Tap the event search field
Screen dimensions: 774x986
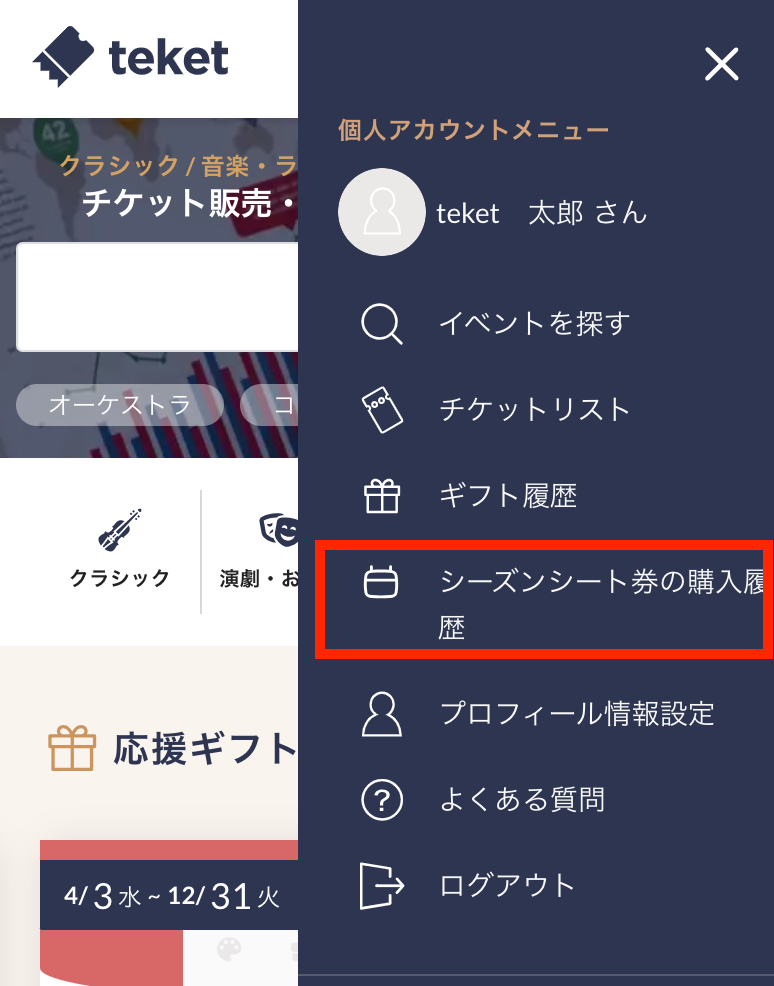pos(157,297)
